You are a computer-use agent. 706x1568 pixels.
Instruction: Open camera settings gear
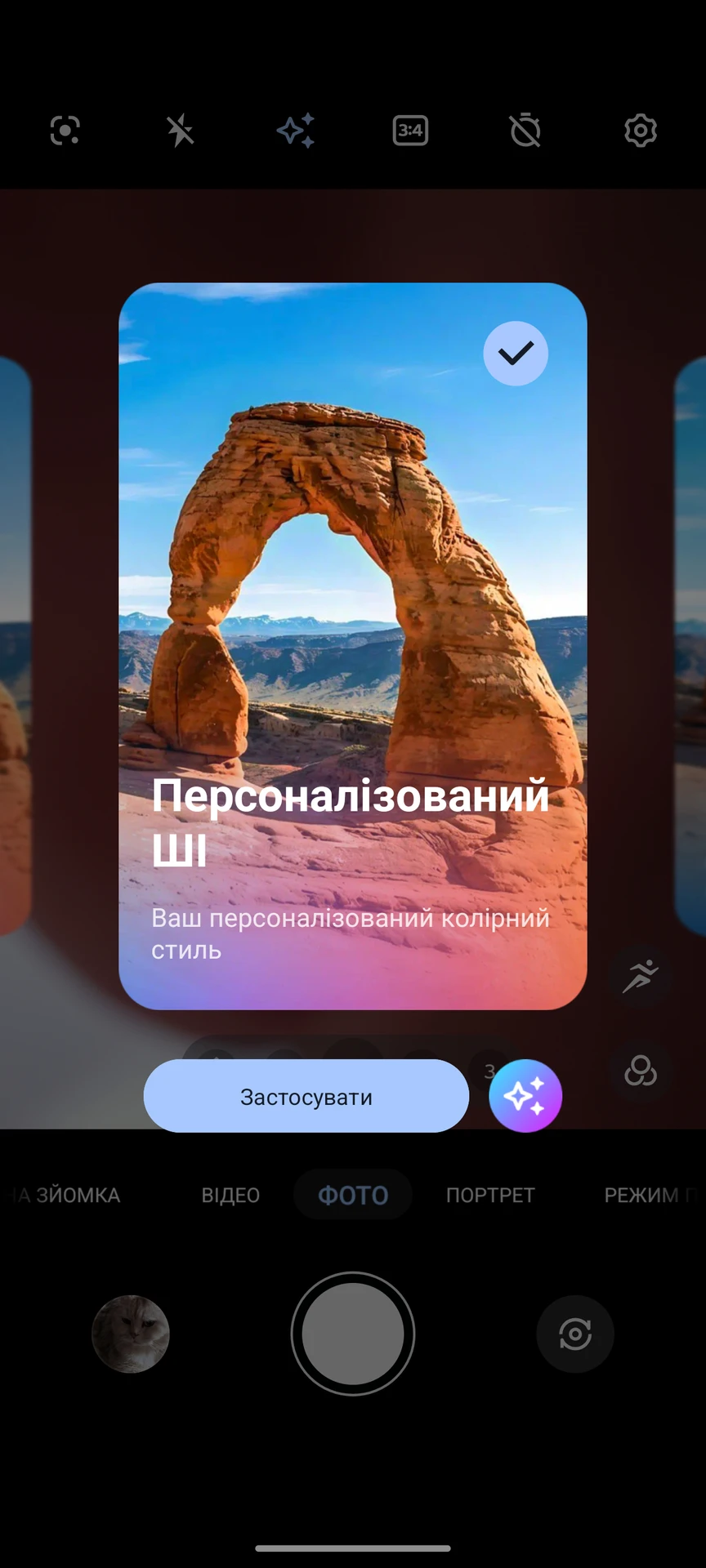[x=641, y=131]
